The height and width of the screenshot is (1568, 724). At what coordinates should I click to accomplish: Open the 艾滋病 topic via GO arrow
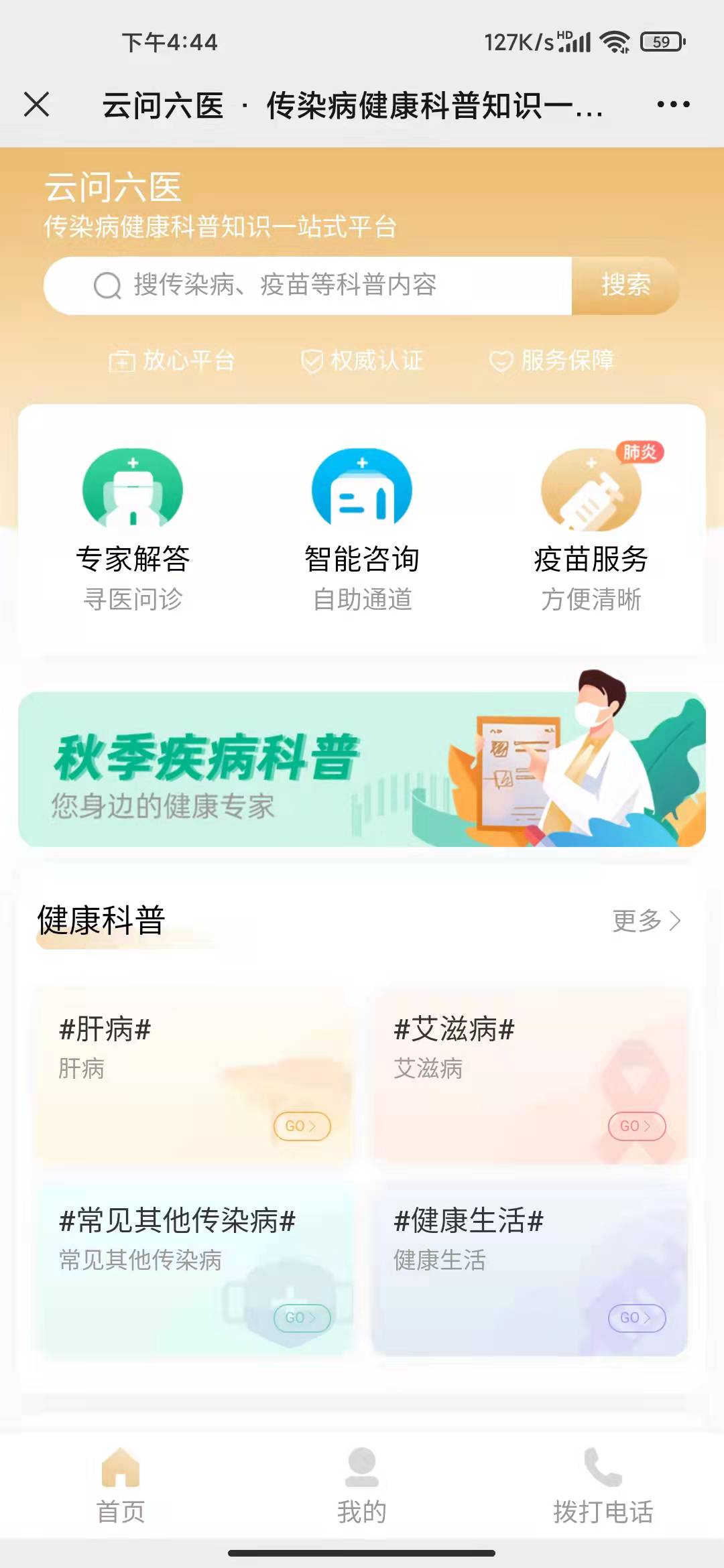pos(636,1126)
